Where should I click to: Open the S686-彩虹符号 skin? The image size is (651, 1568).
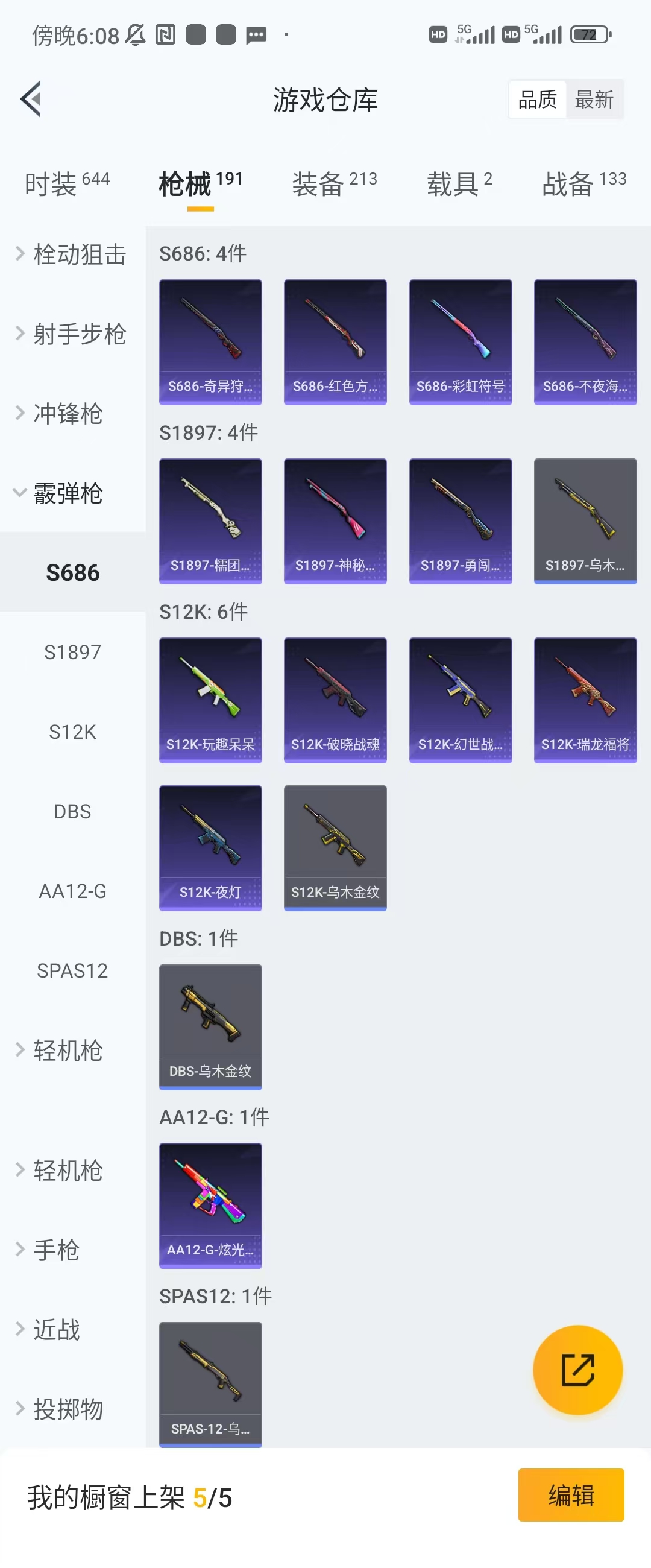(460, 342)
